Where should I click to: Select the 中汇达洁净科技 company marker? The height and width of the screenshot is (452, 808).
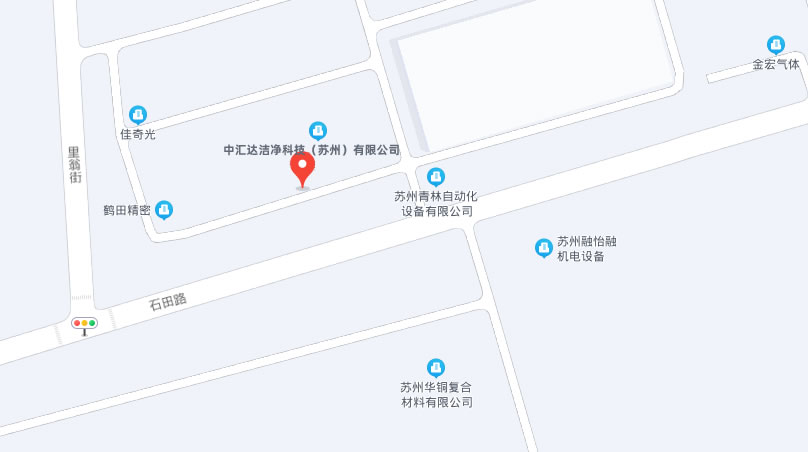(318, 130)
